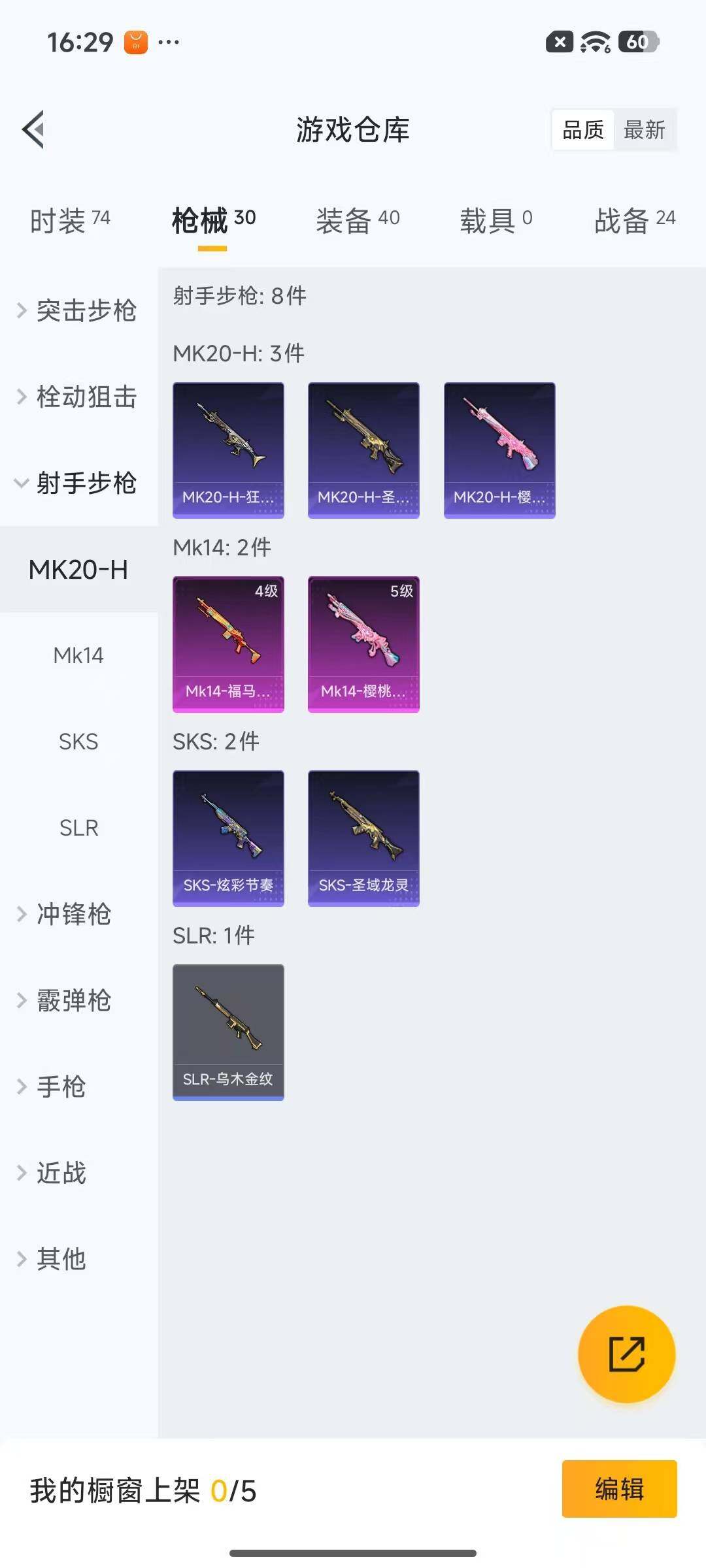This screenshot has height=1568, width=706.
Task: Tap the 编辑 button
Action: (x=618, y=1492)
